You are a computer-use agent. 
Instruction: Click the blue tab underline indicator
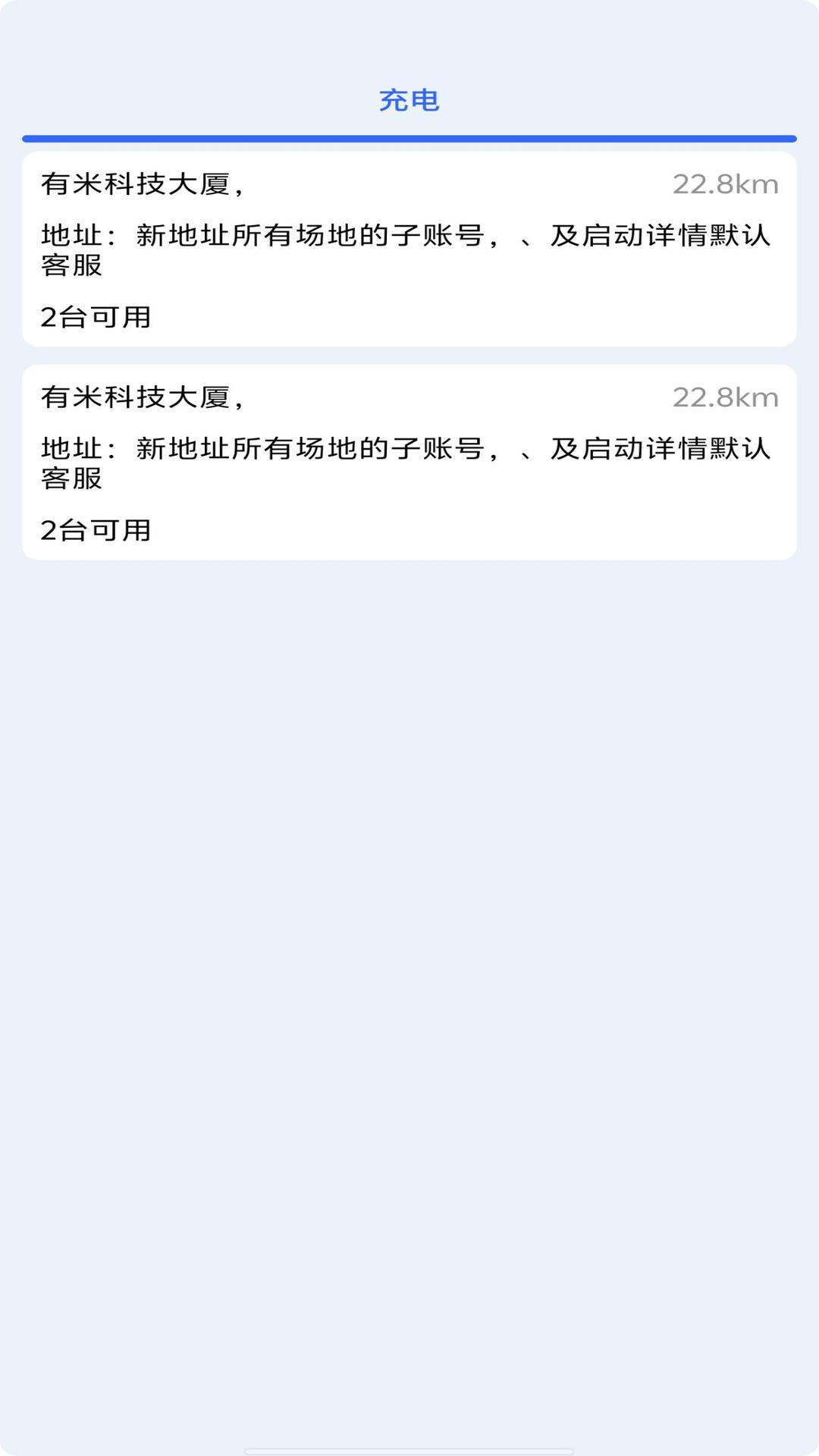(x=409, y=136)
